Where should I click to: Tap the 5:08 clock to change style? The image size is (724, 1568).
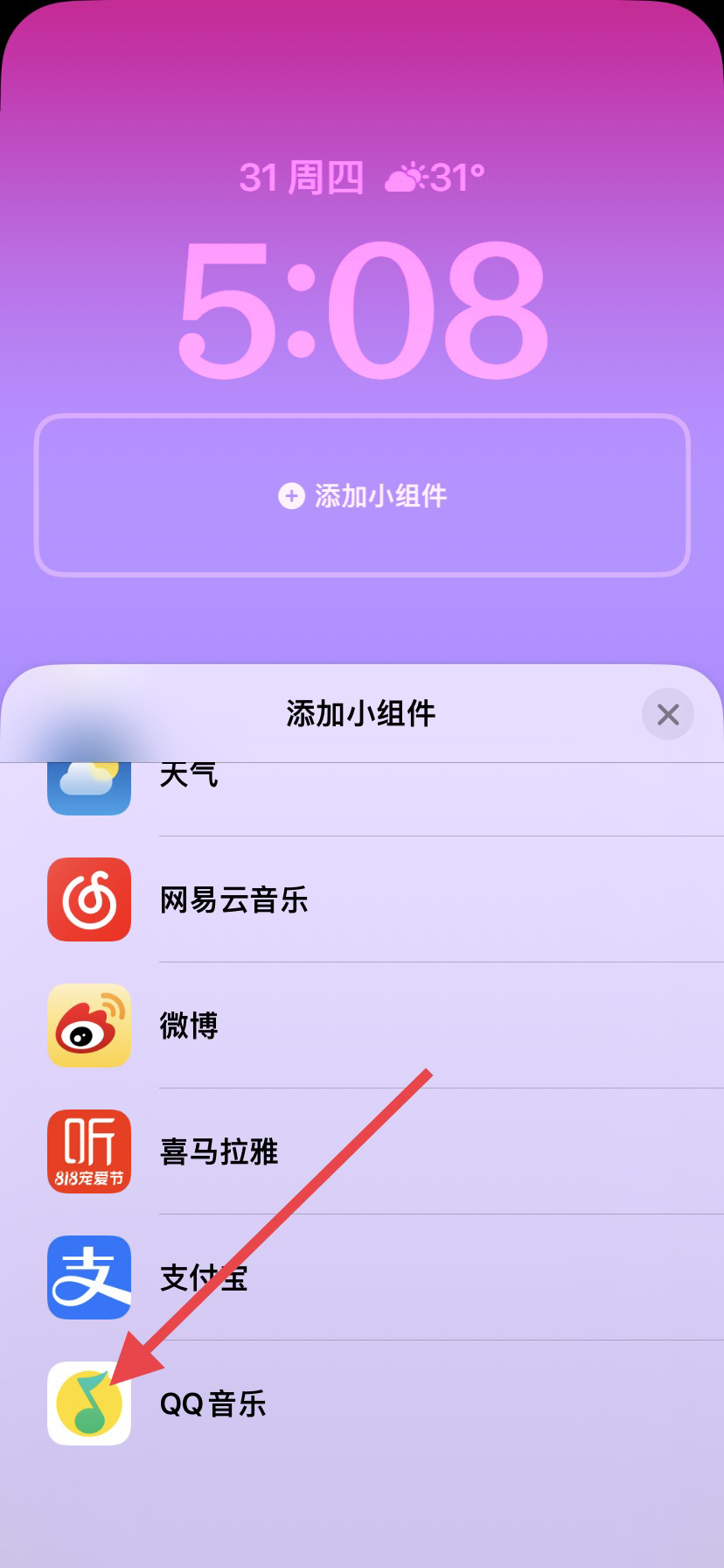coord(362,311)
